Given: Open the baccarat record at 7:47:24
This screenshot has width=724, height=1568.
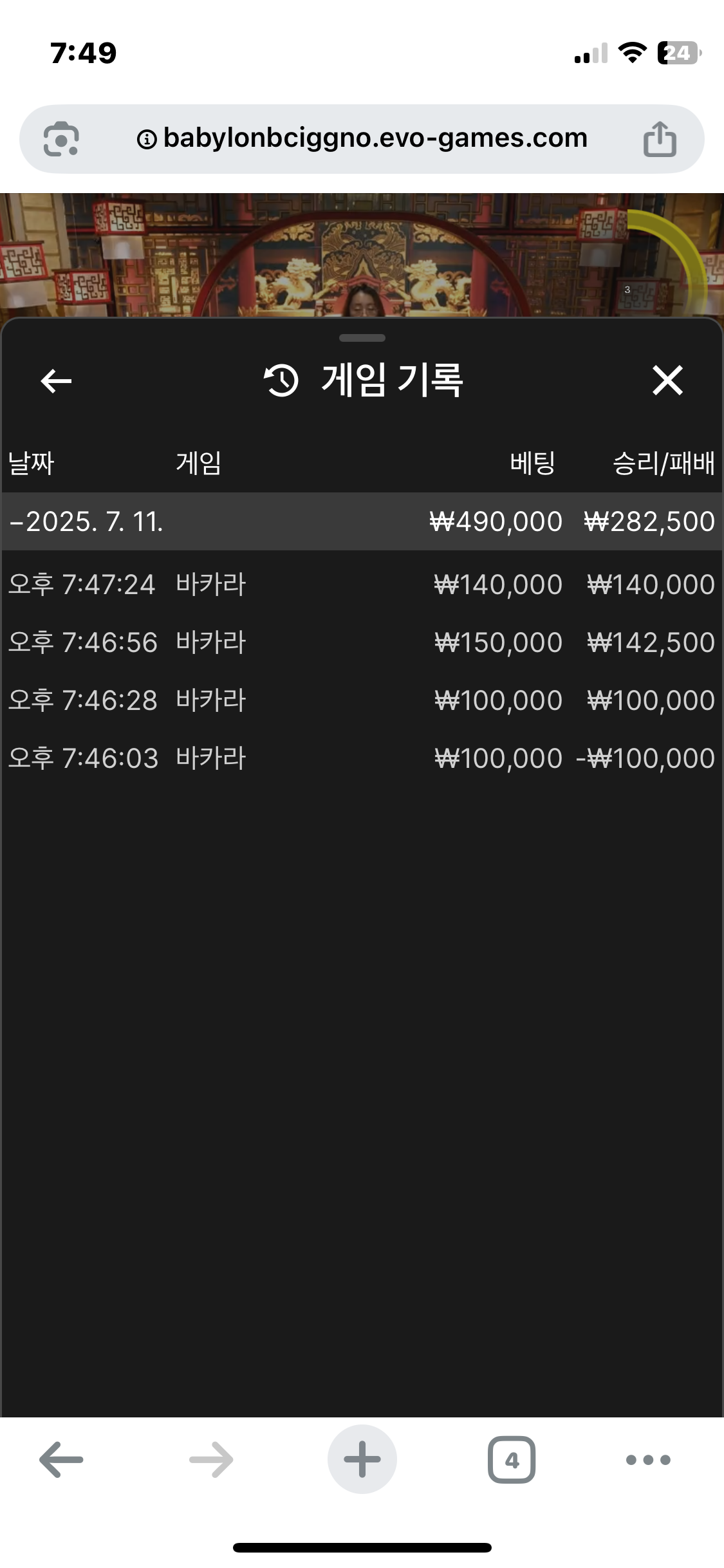Looking at the screenshot, I should (362, 584).
